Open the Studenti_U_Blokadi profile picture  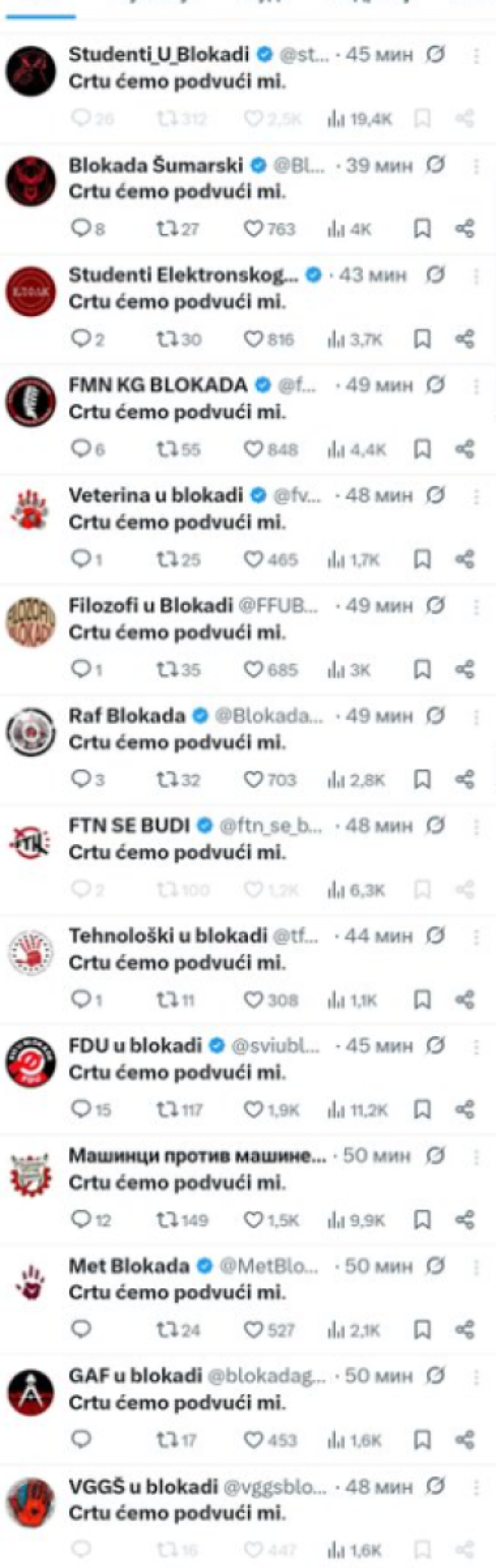coord(31,71)
